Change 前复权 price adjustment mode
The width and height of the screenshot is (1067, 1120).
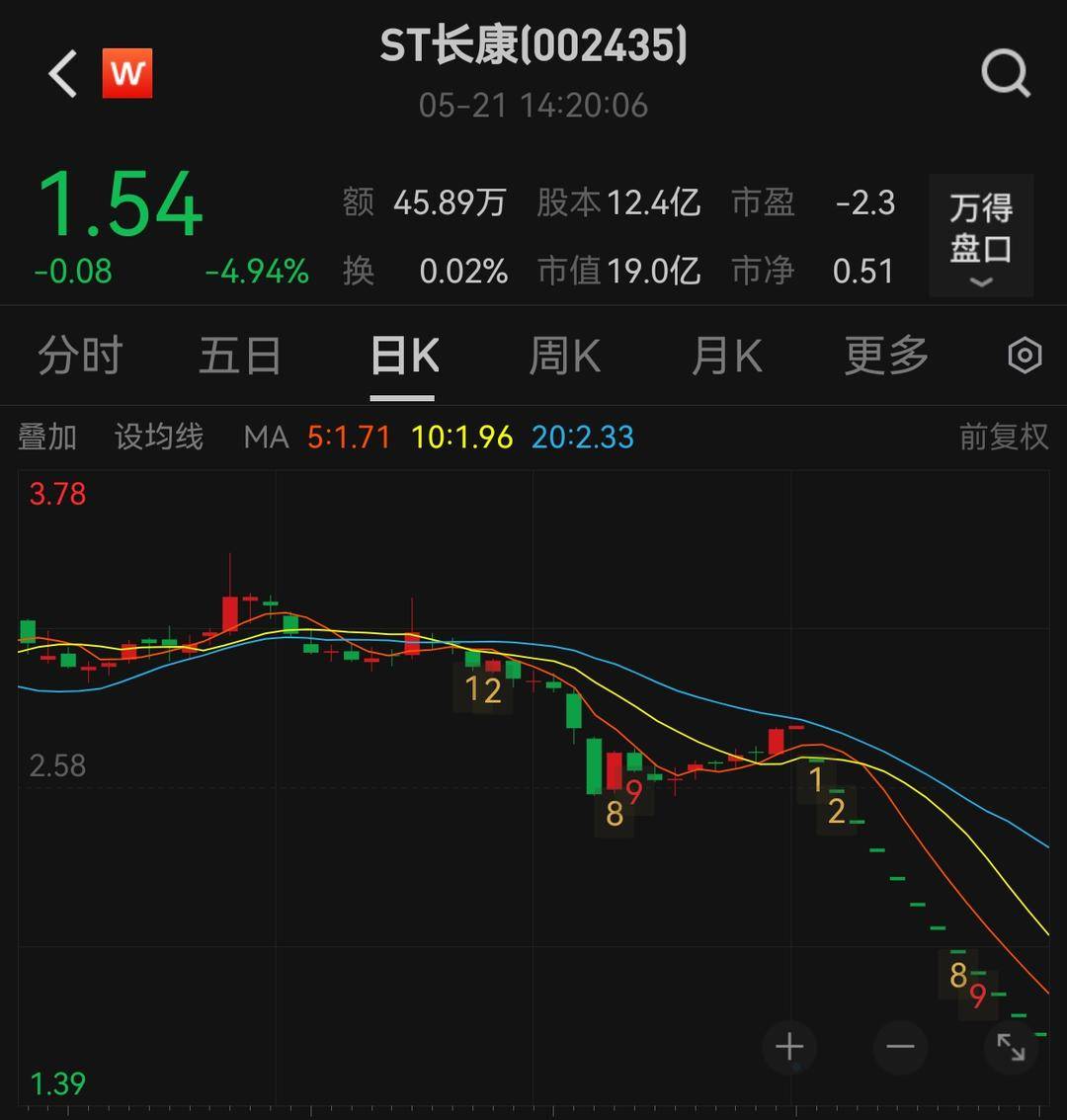(1004, 437)
